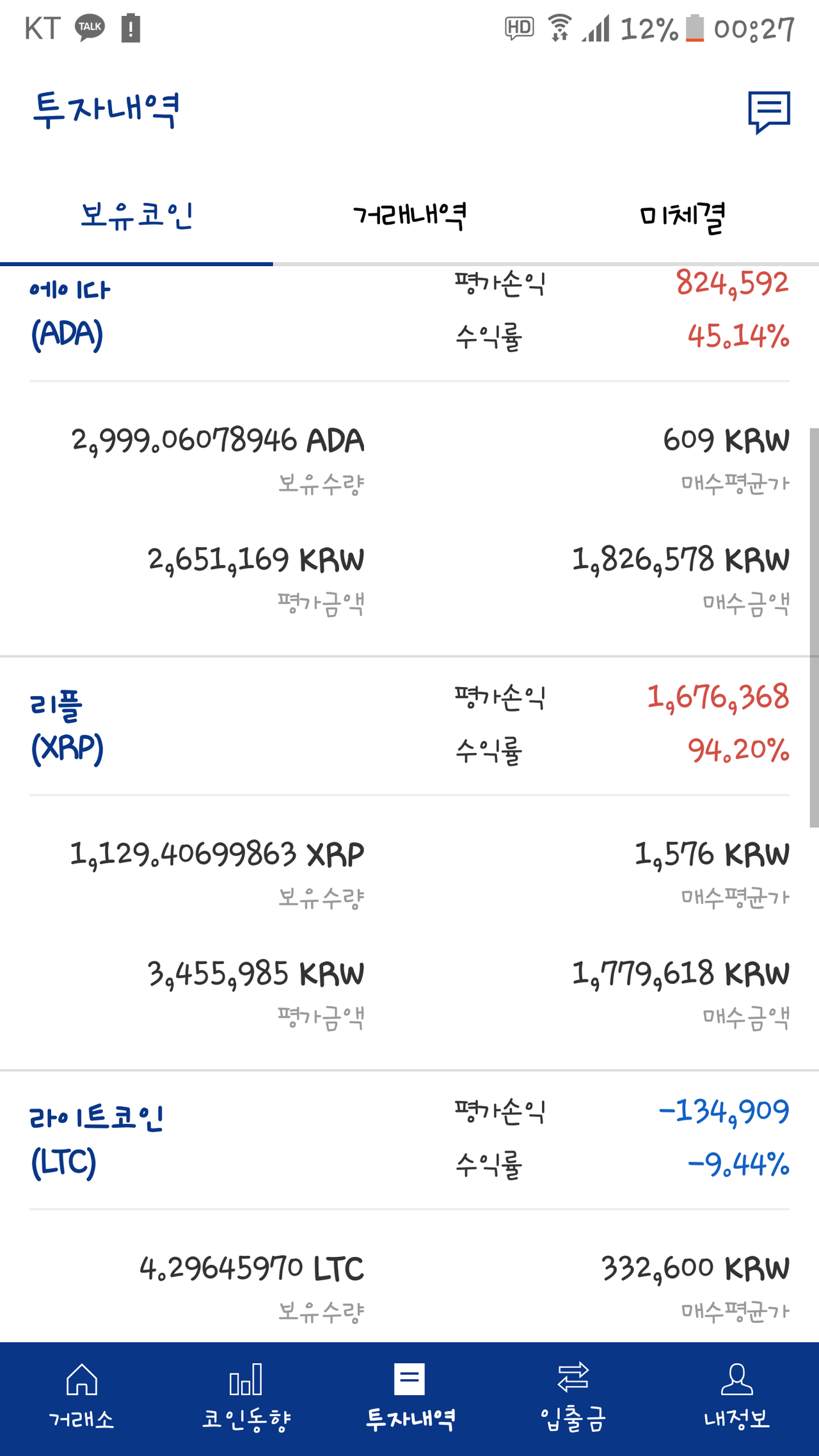Tap the 라이트코인 (LTC) entry

coord(96,1132)
